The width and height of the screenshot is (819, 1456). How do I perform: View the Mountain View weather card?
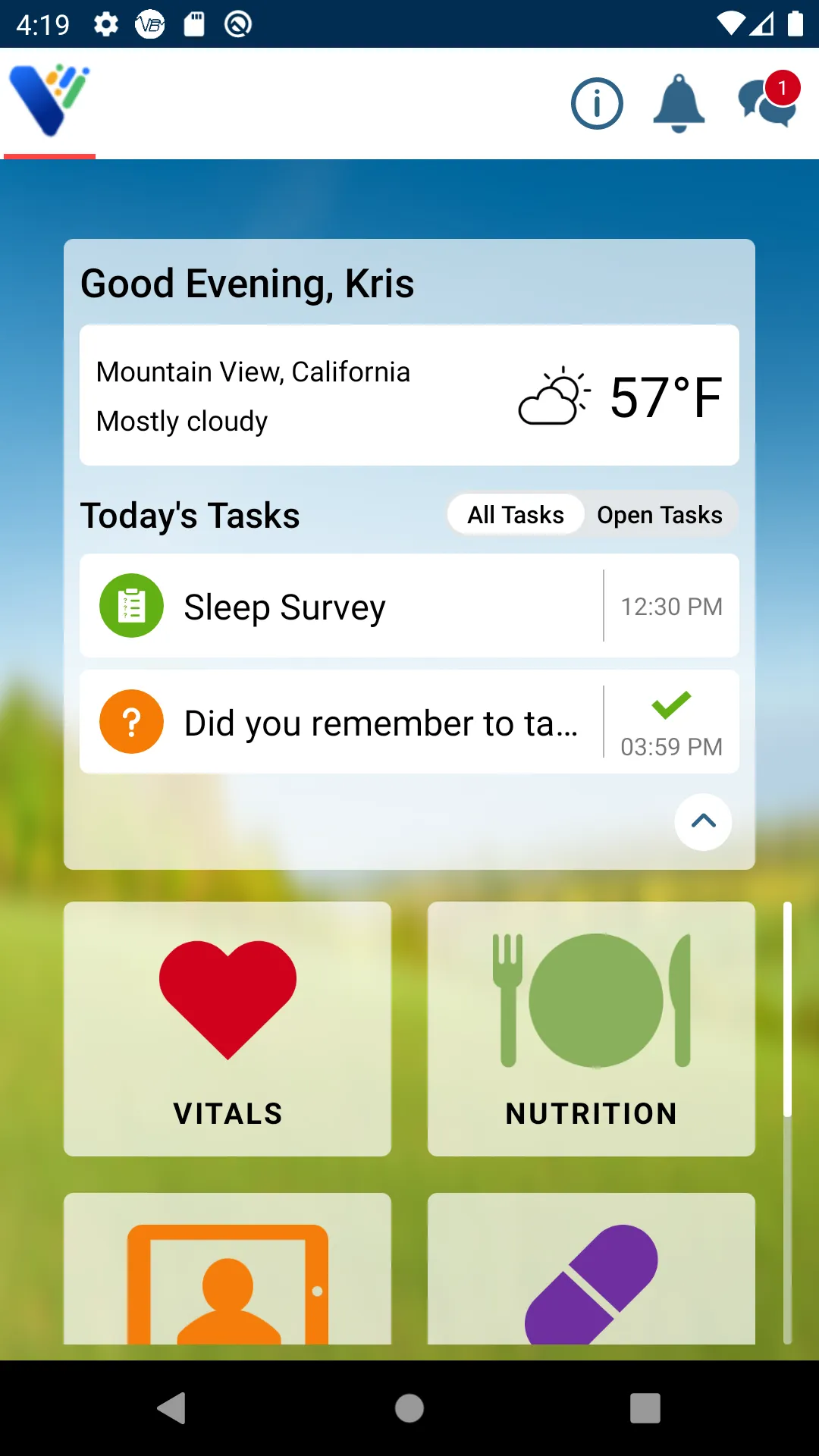point(409,395)
